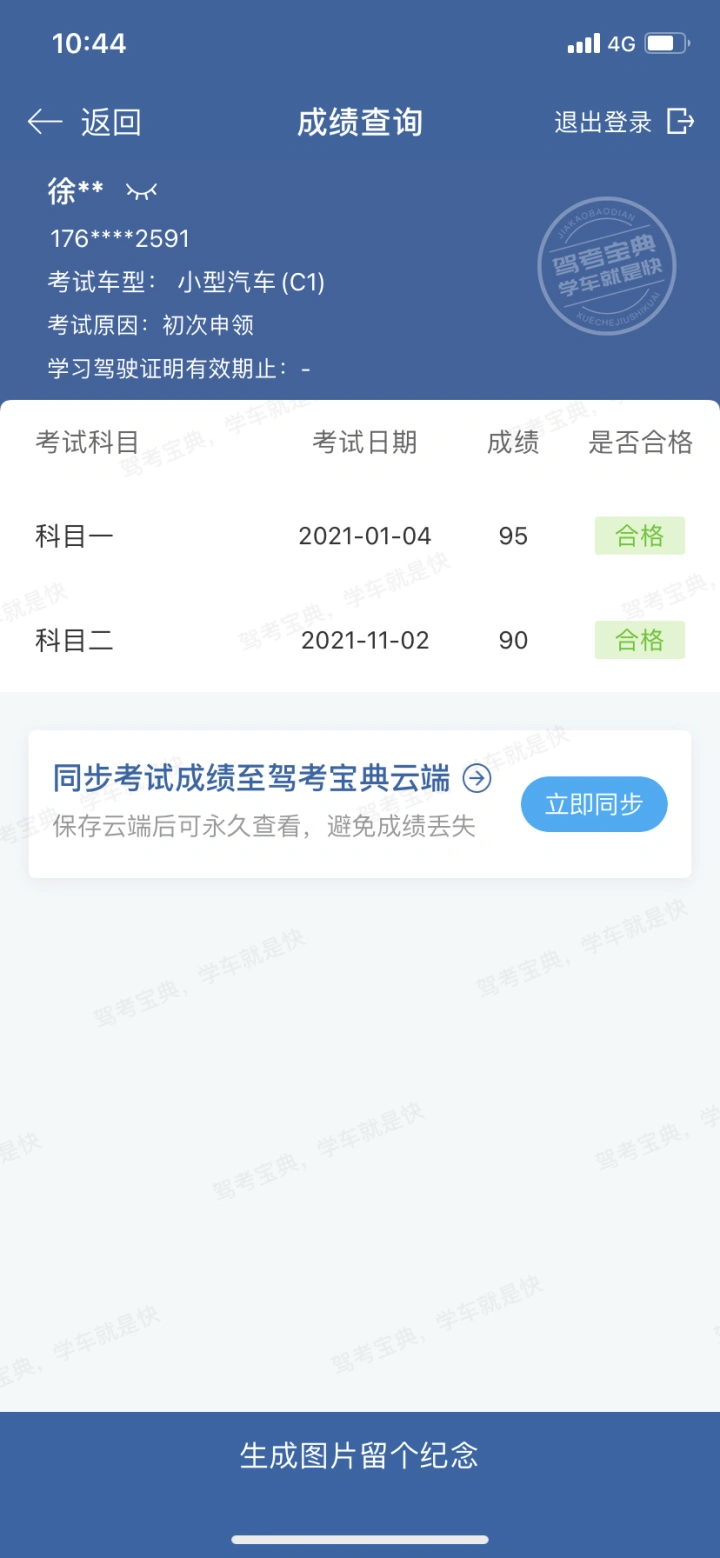Go back using the 返回 arrow
This screenshot has height=1558, width=720.
click(84, 122)
